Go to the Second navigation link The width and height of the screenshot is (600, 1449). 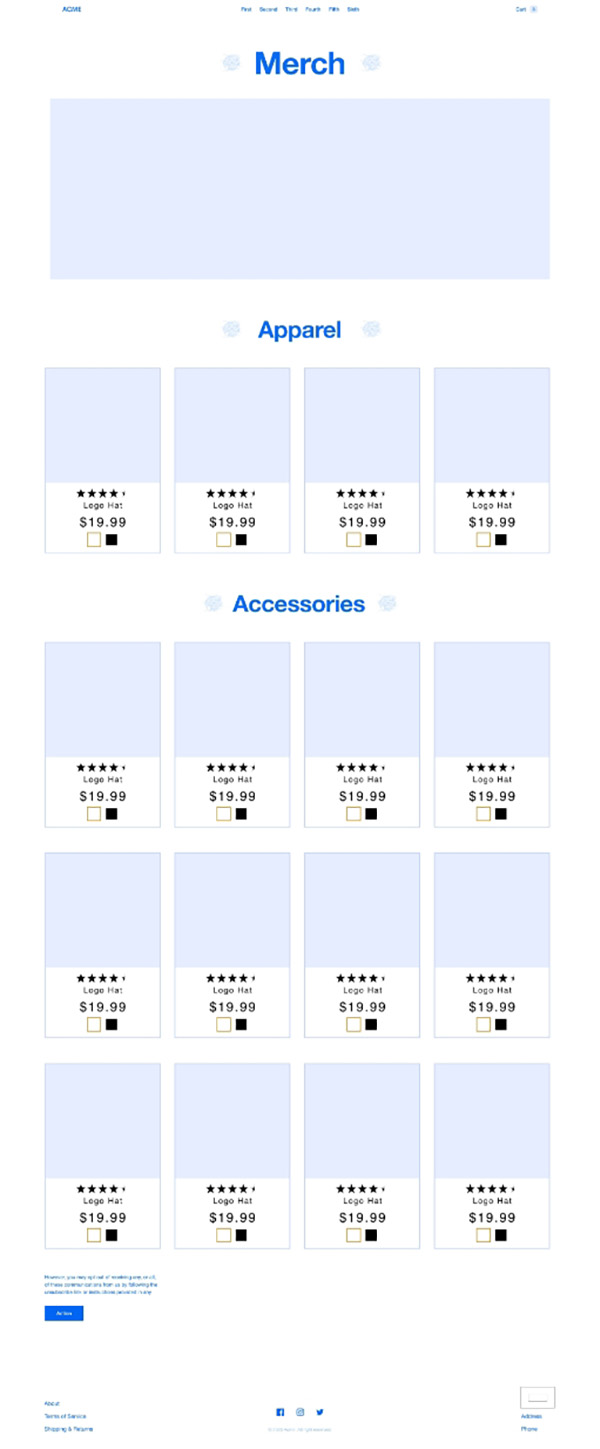268,9
